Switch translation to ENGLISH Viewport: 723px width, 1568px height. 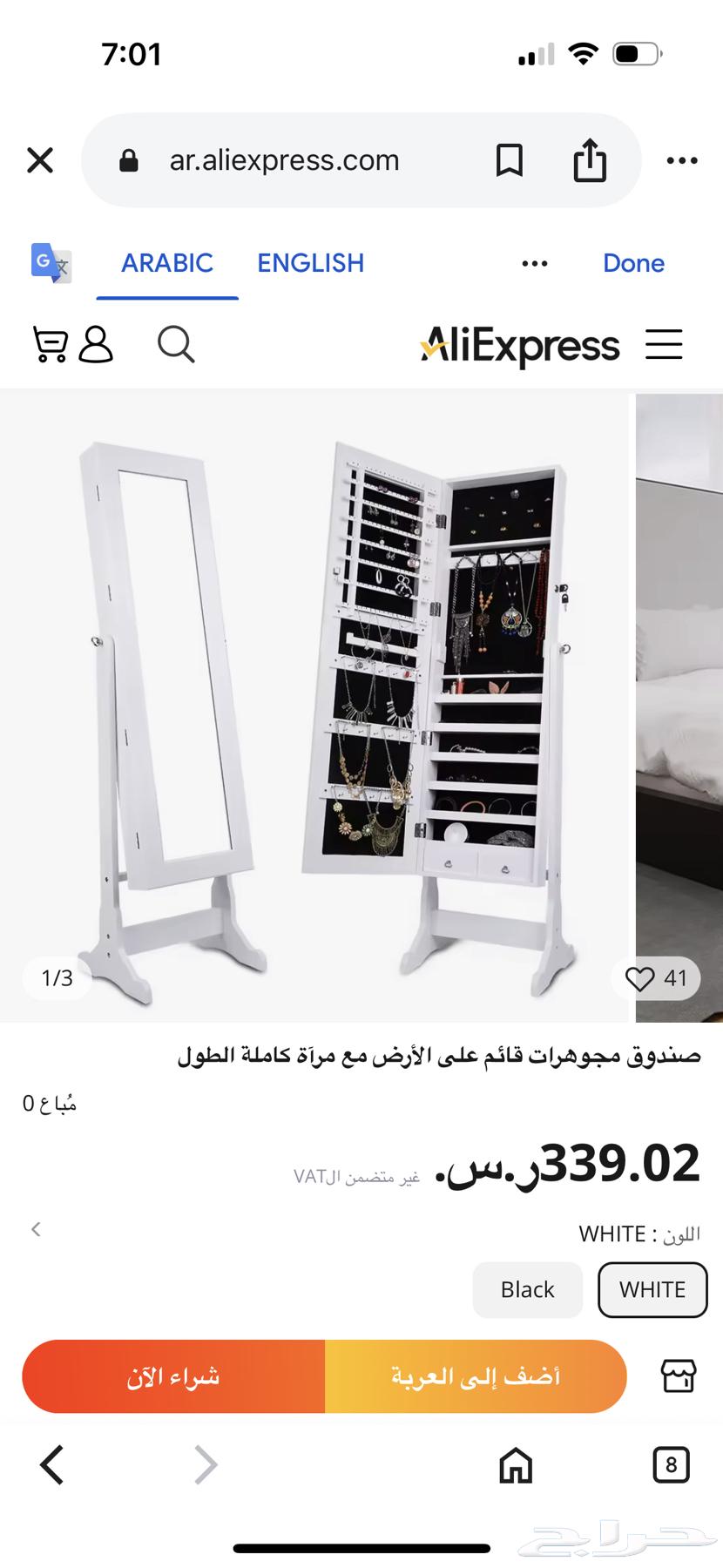310,263
